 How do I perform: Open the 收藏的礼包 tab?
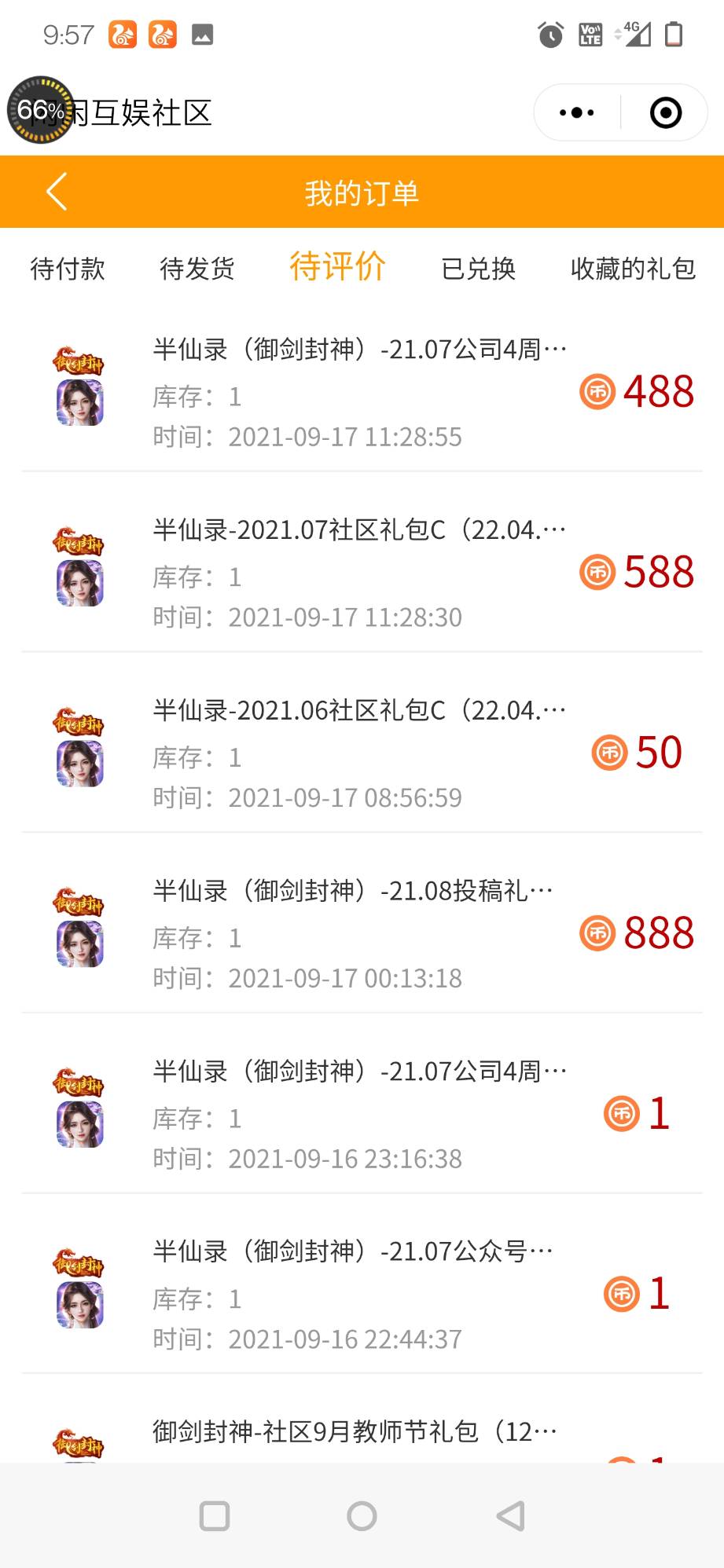[x=634, y=269]
